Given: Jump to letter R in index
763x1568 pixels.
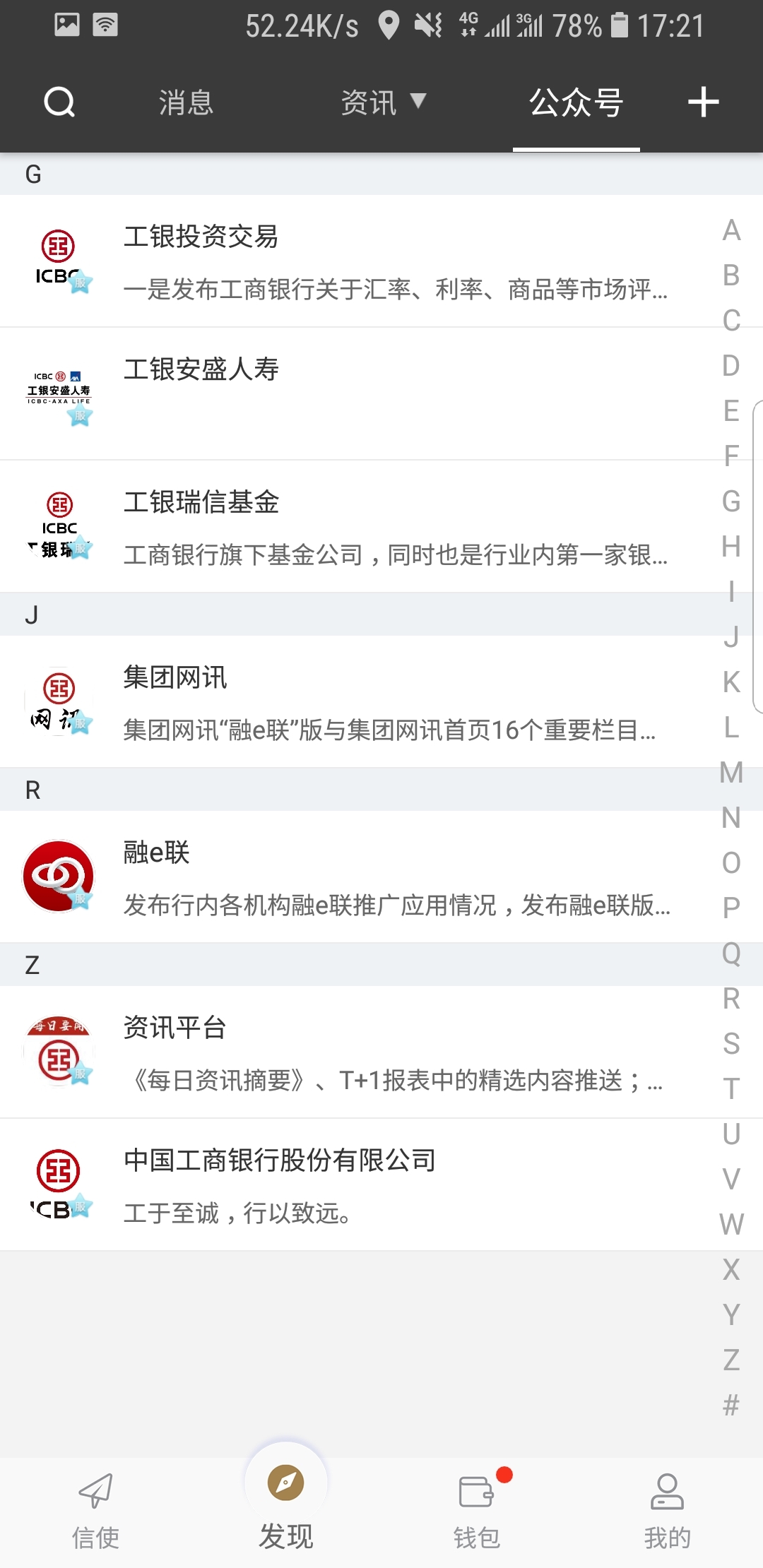Looking at the screenshot, I should click(x=731, y=998).
